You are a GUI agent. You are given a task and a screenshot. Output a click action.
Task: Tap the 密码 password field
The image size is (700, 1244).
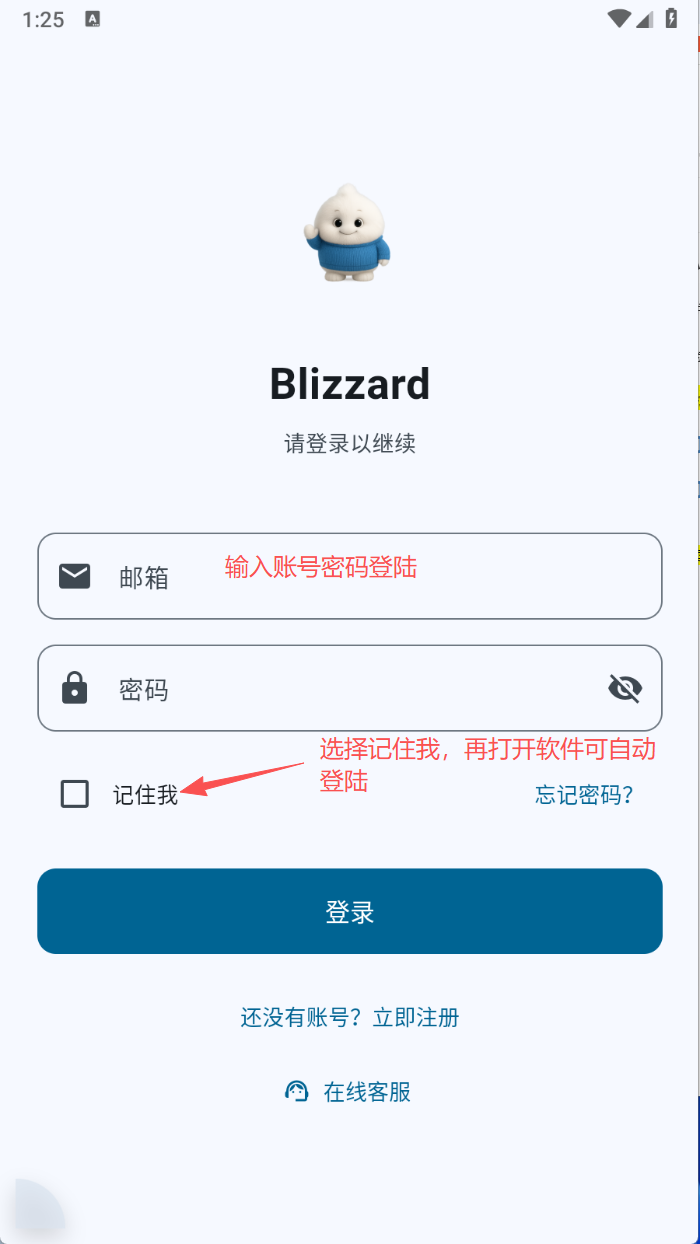click(330, 689)
